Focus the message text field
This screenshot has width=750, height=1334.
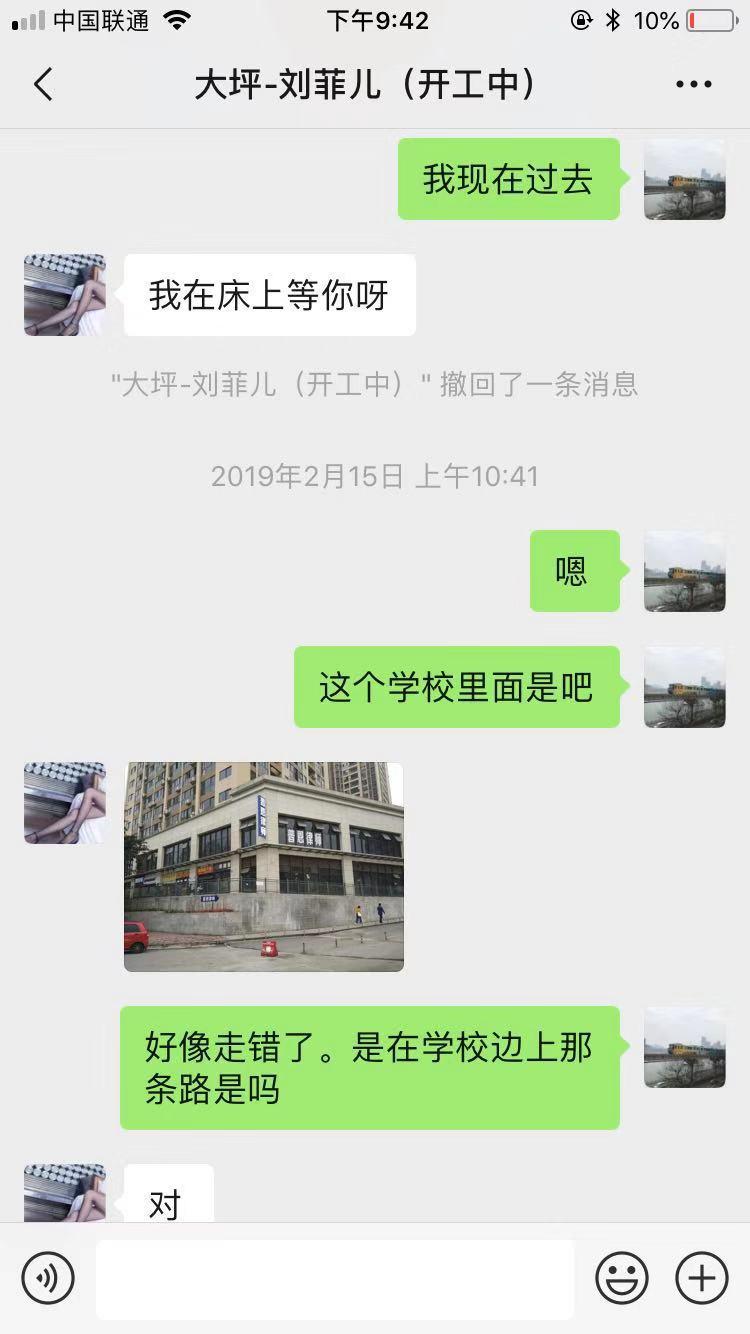(x=335, y=1278)
